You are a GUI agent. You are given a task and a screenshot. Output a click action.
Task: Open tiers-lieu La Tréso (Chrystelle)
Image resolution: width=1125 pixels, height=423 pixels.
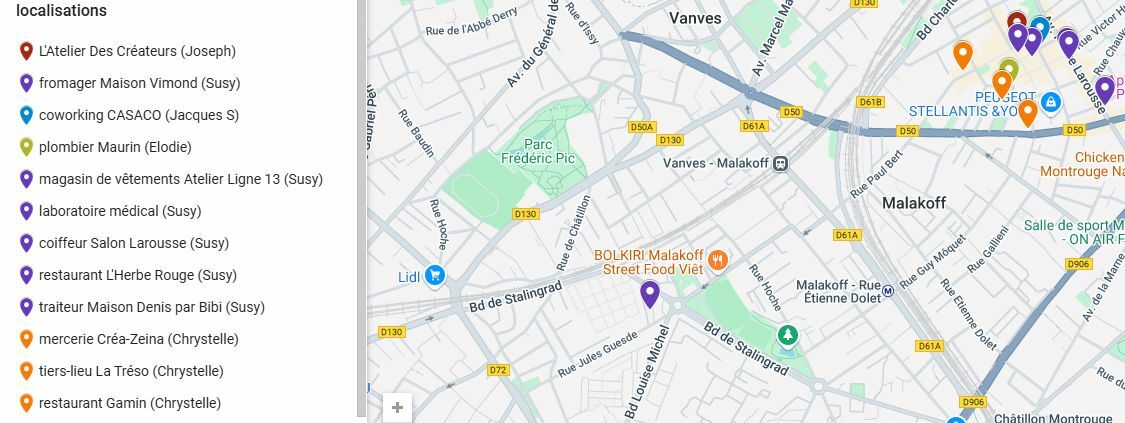click(131, 371)
